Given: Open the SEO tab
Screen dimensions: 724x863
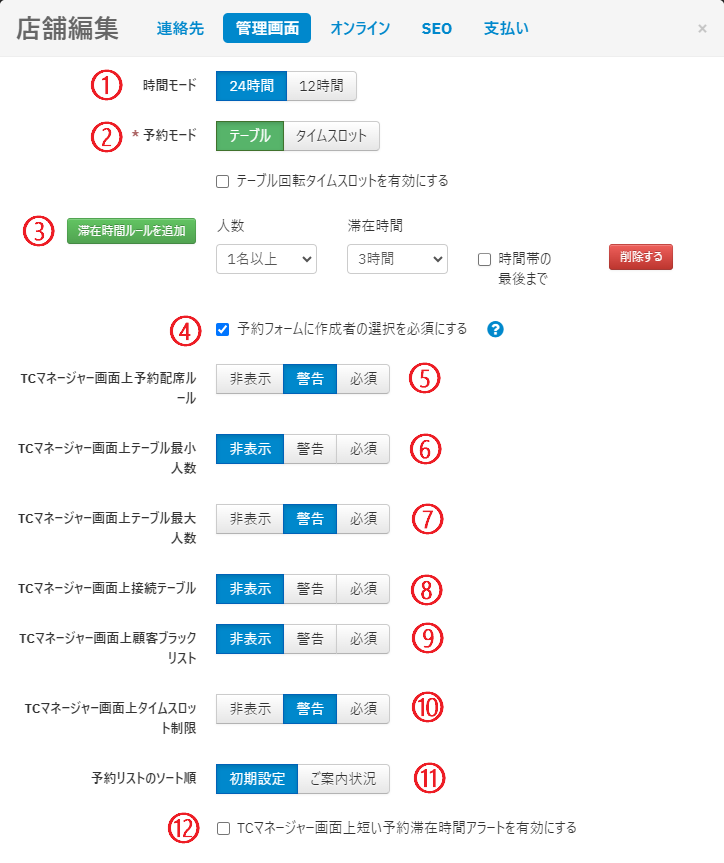Looking at the screenshot, I should coord(436,29).
